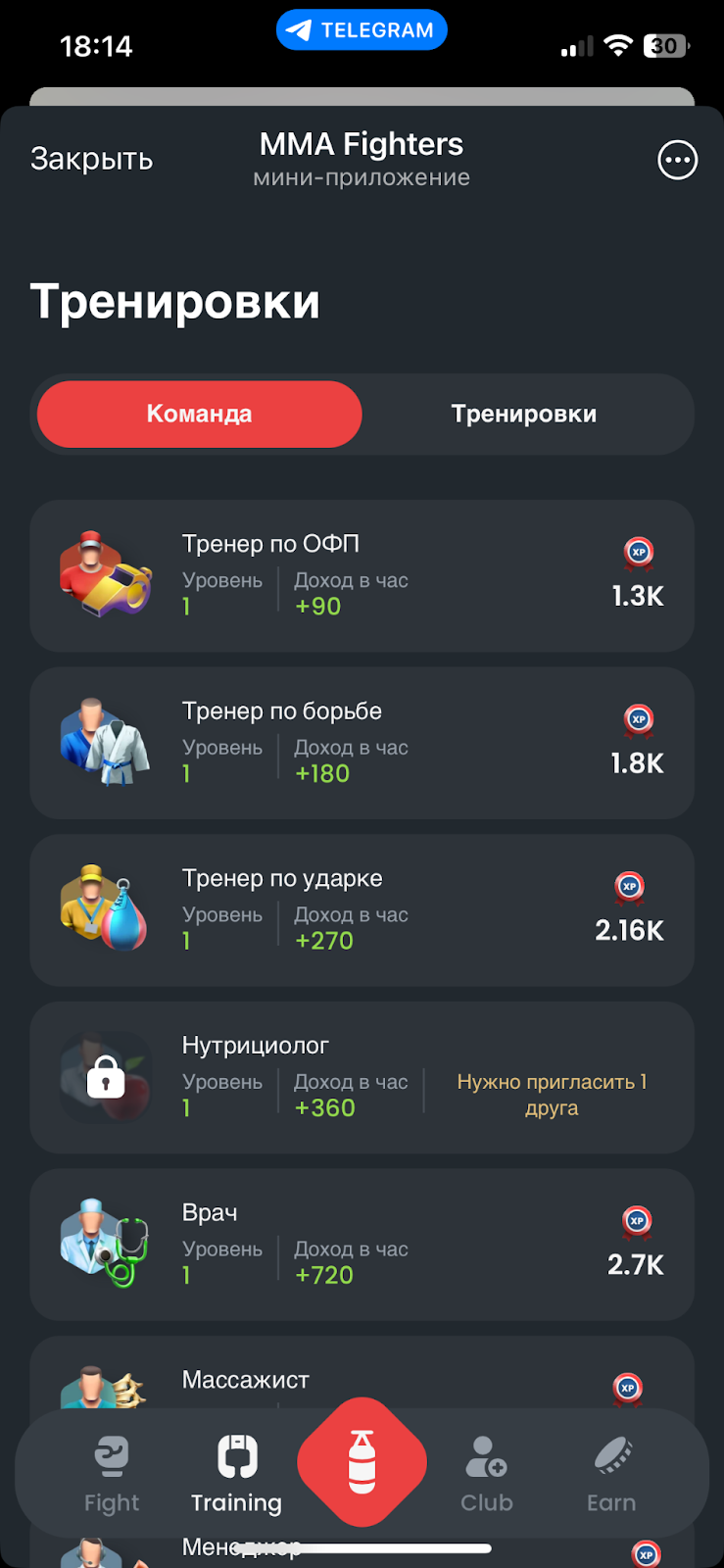
Task: Switch to the Club tab
Action: coord(486,1474)
